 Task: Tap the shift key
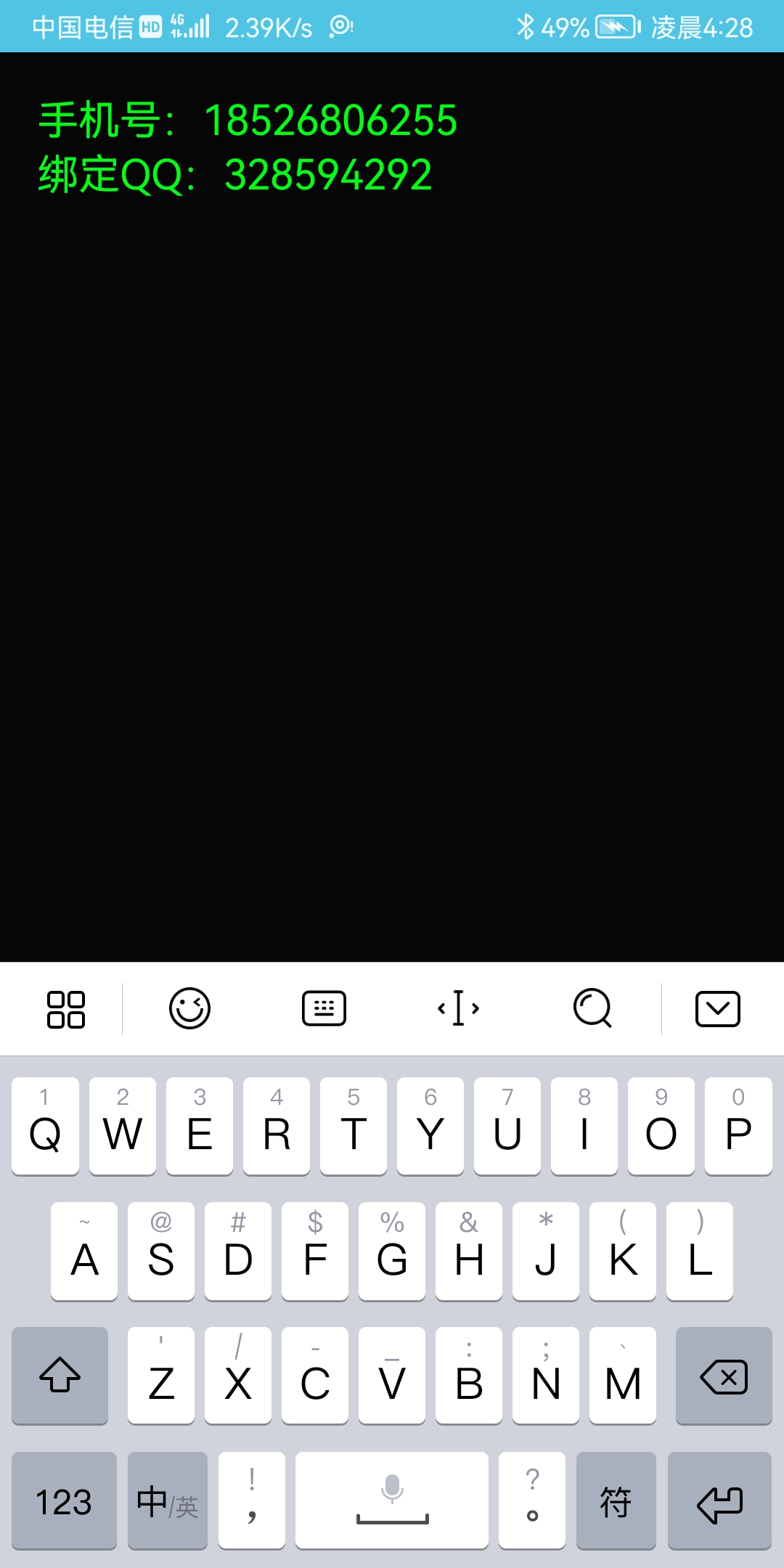pos(60,1376)
